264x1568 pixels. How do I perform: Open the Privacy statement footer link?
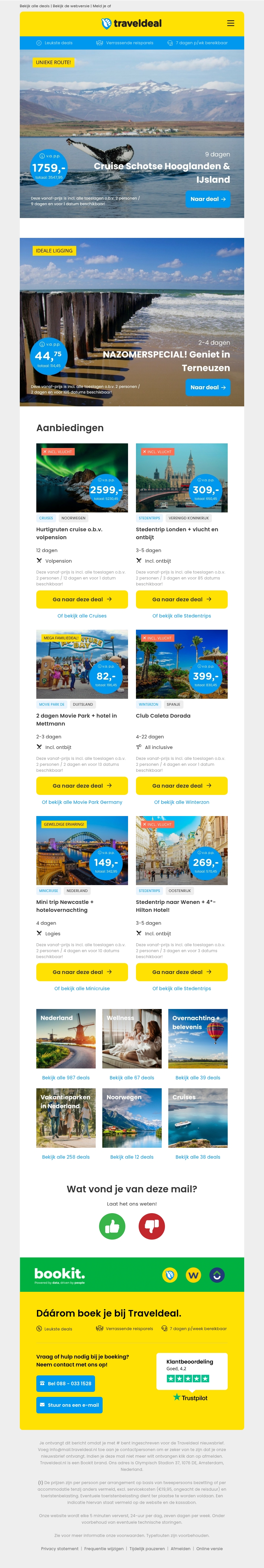pos(60,1549)
